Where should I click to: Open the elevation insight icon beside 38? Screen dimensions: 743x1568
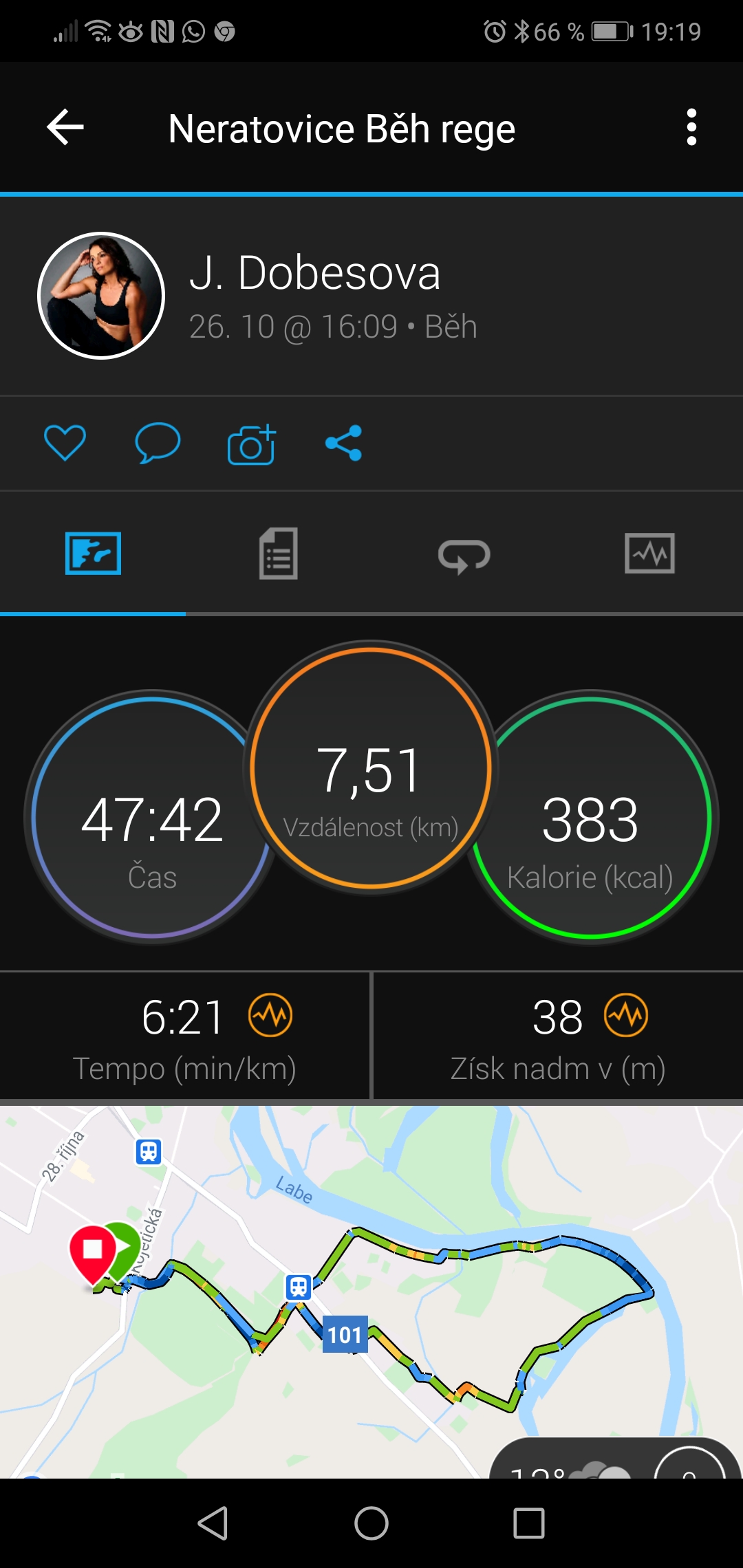click(x=626, y=1015)
